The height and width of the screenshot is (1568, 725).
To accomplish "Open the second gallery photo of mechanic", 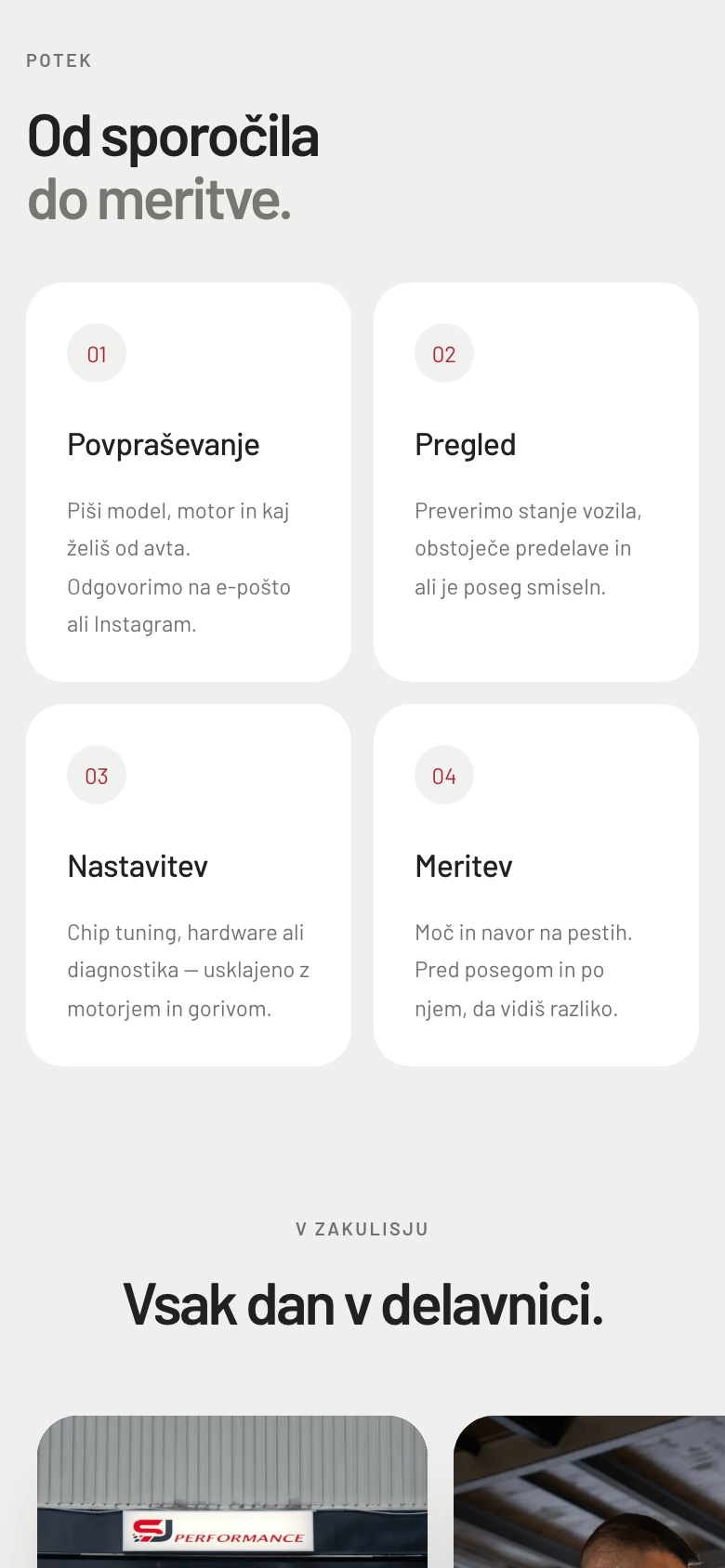I will [589, 1491].
